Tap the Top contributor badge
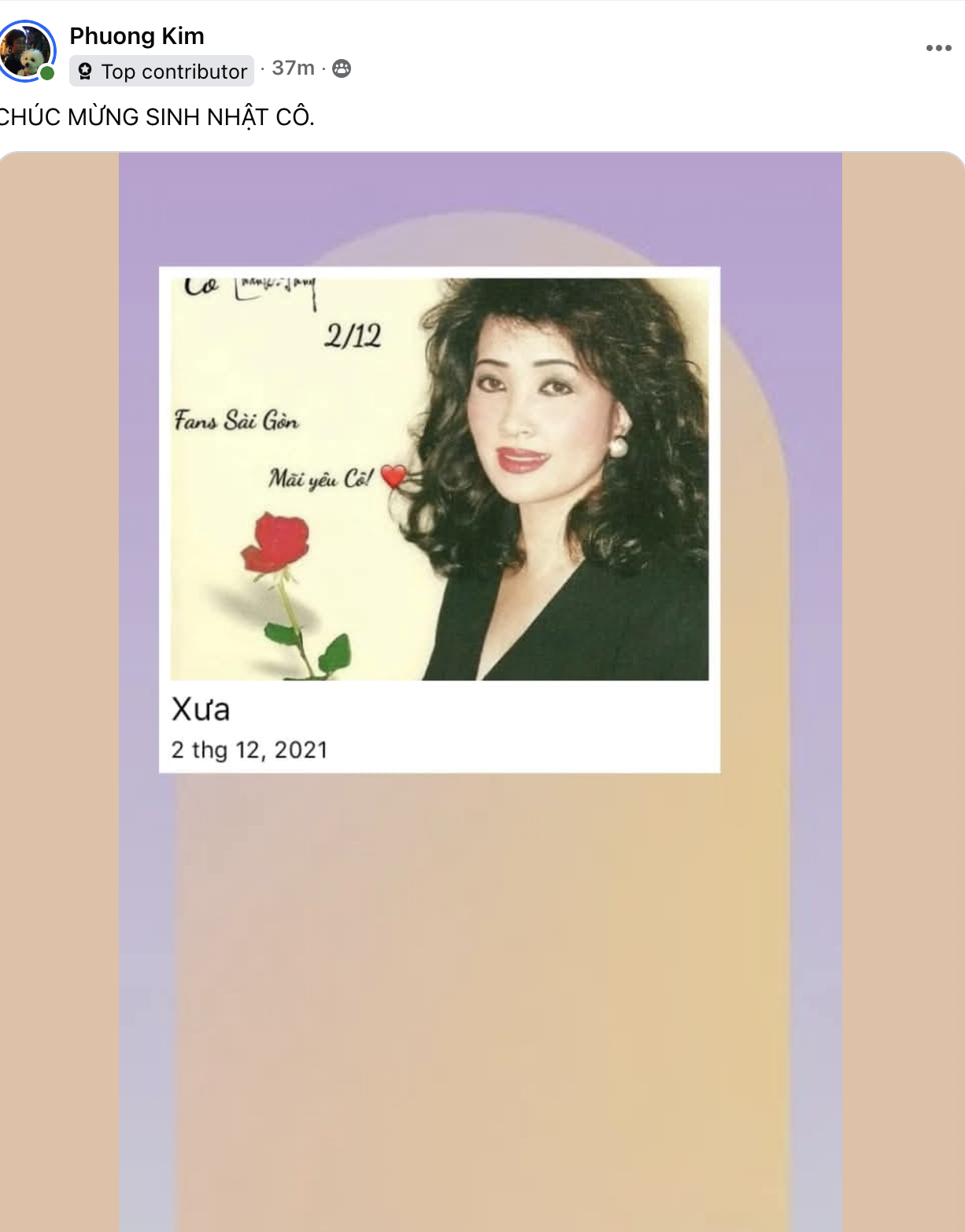Image resolution: width=965 pixels, height=1232 pixels. click(x=162, y=72)
